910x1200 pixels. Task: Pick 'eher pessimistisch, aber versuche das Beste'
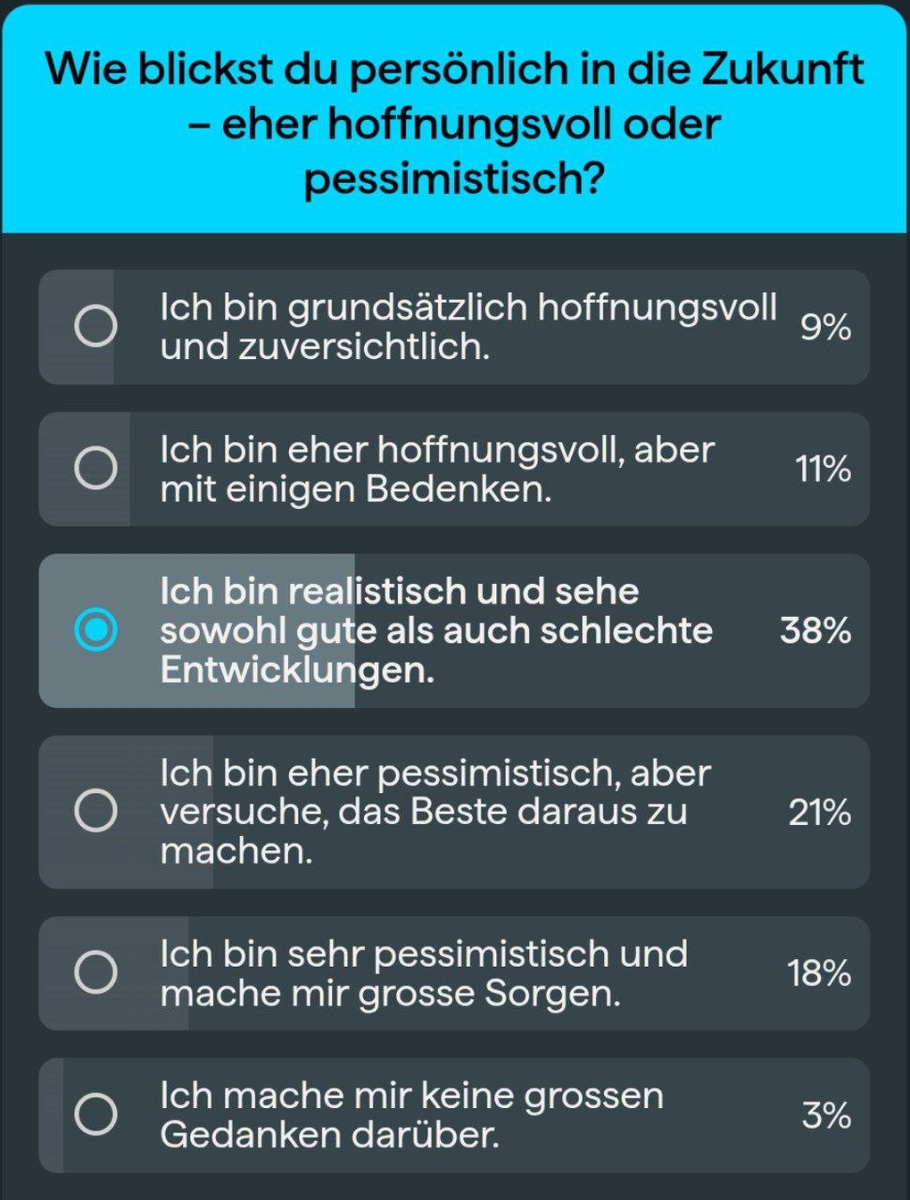click(454, 812)
